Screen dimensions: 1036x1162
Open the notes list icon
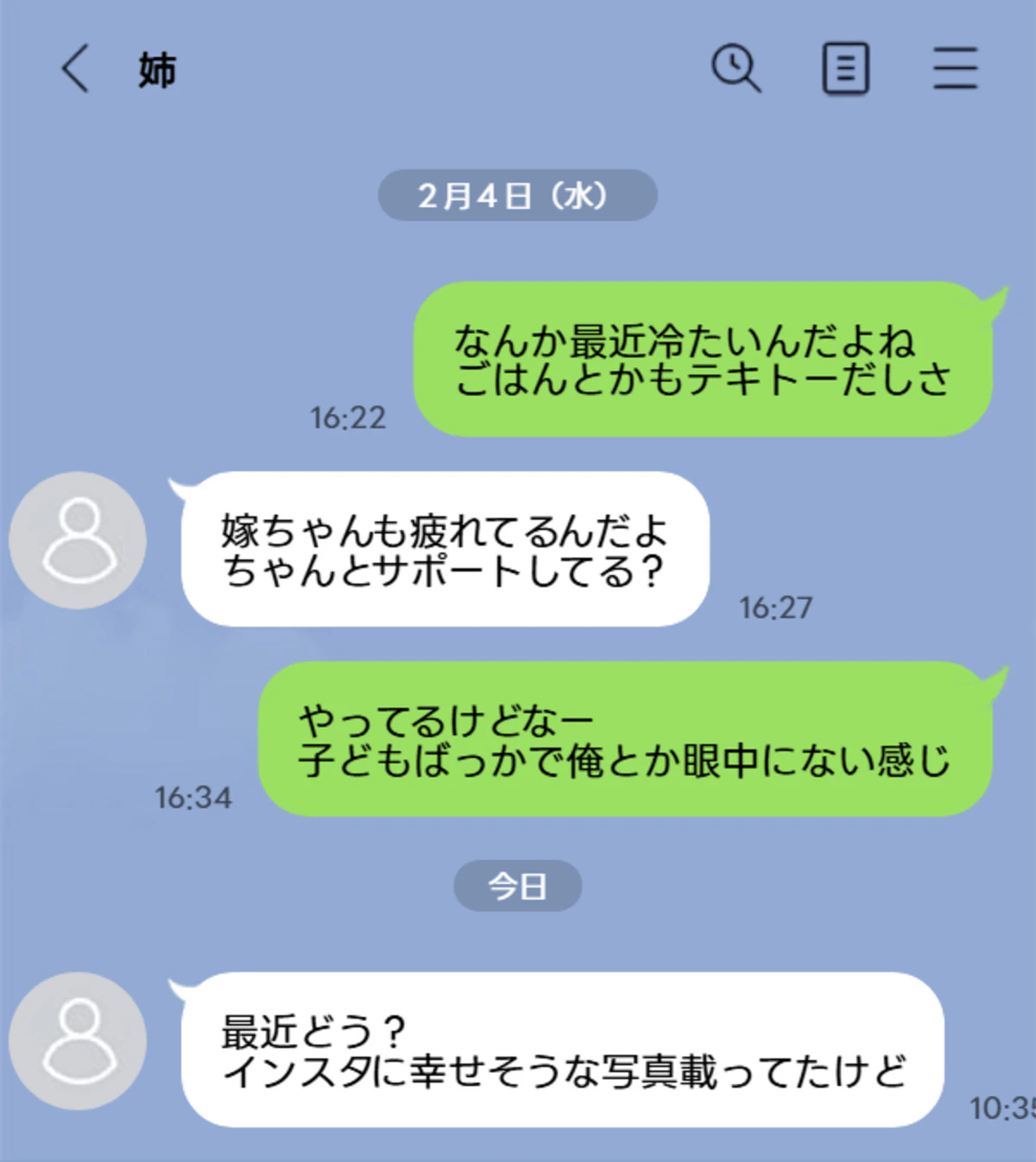tap(845, 68)
